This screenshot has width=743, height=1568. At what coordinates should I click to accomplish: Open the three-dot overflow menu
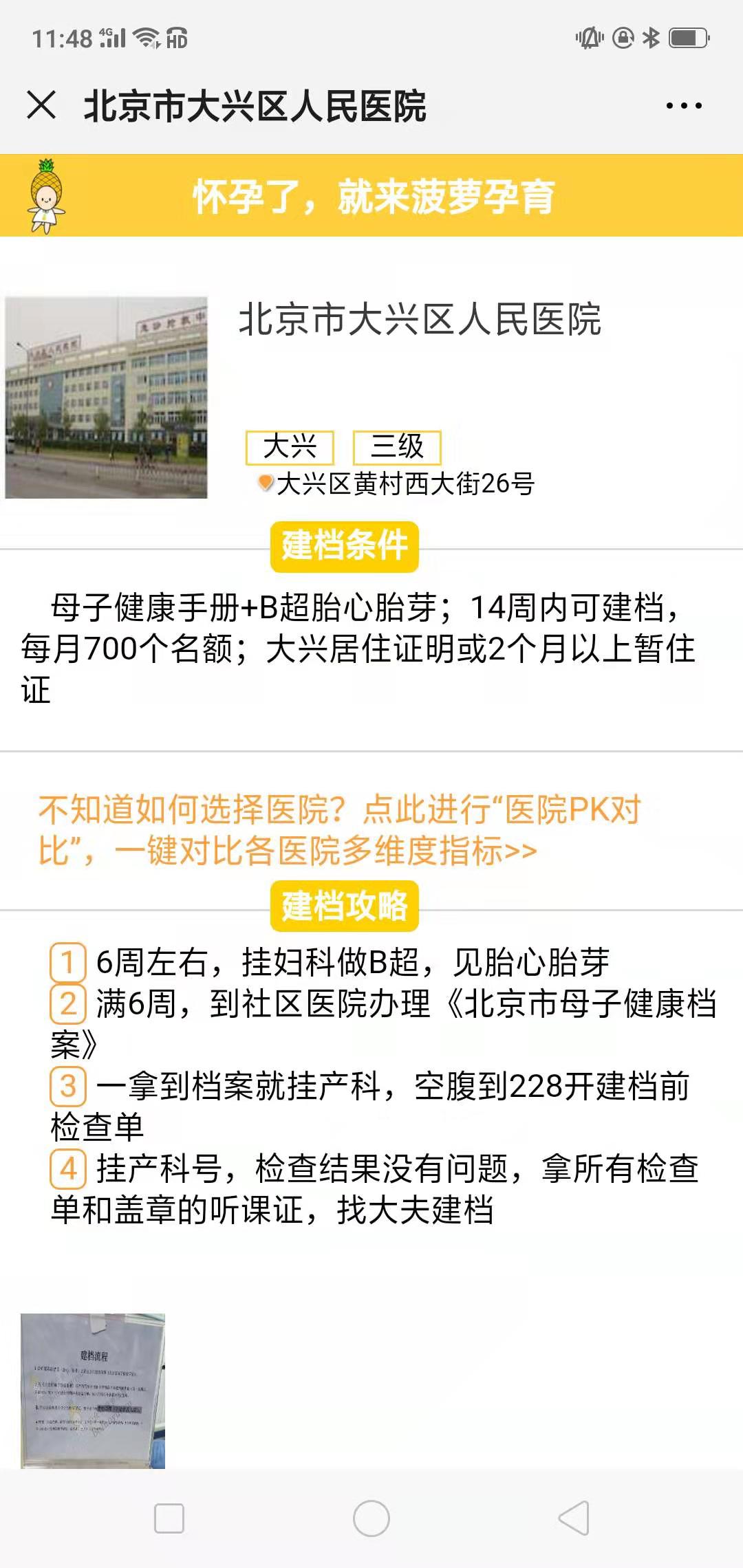683,106
